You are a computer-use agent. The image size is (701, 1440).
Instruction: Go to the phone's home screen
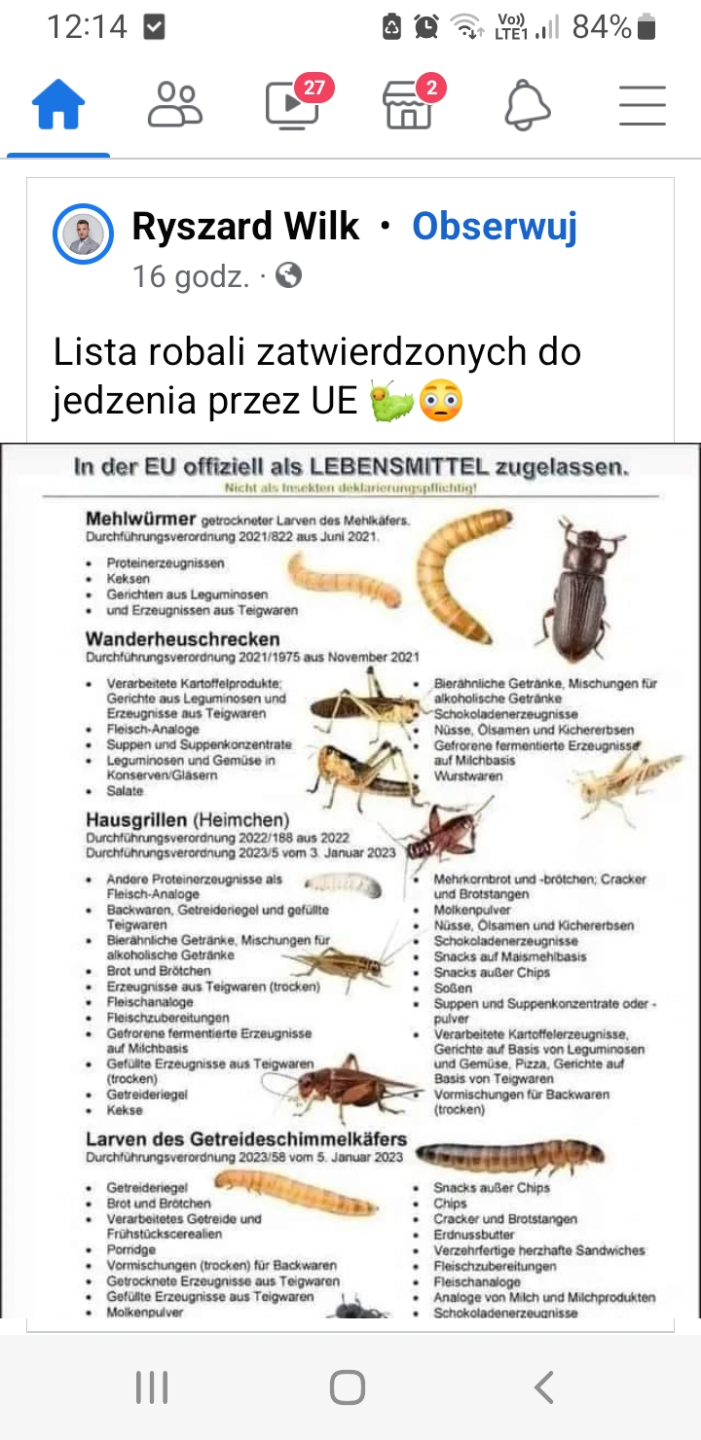tap(348, 1387)
